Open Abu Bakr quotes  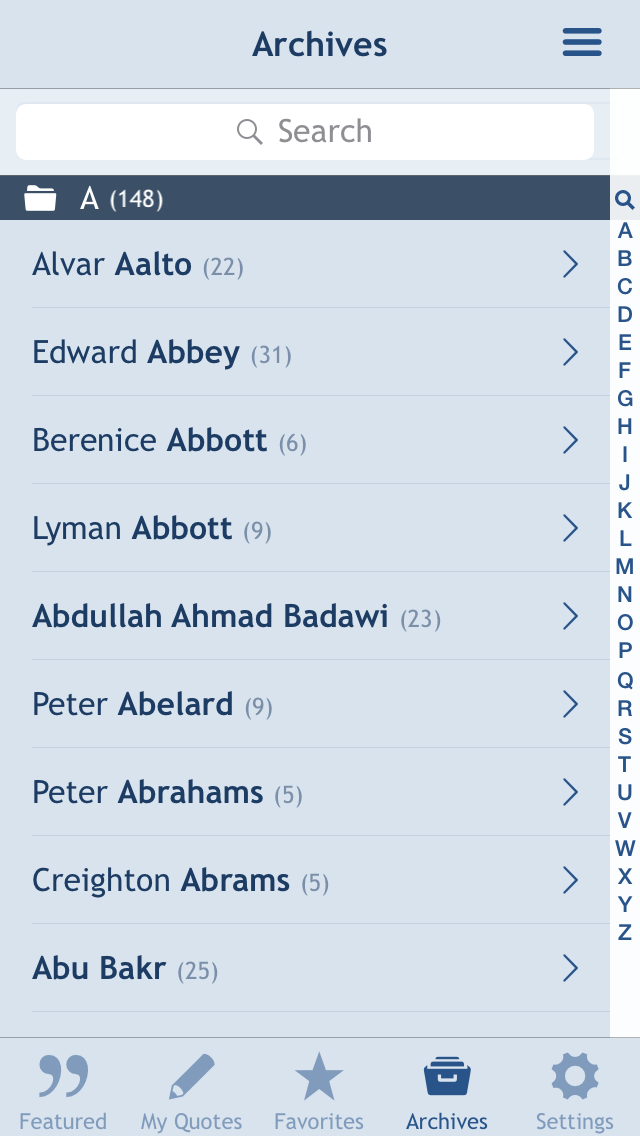[x=305, y=969]
